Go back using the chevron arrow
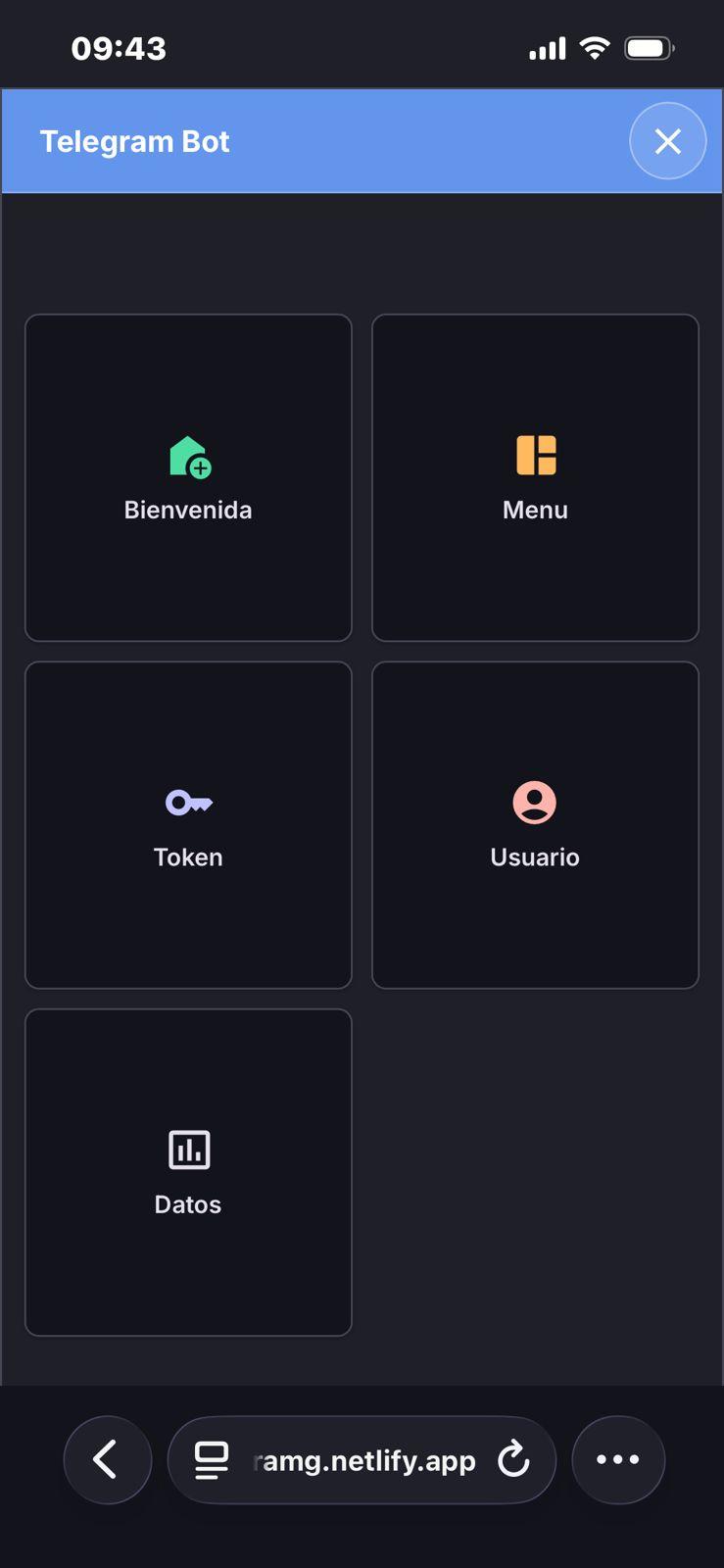Image resolution: width=724 pixels, height=1568 pixels. [107, 1459]
